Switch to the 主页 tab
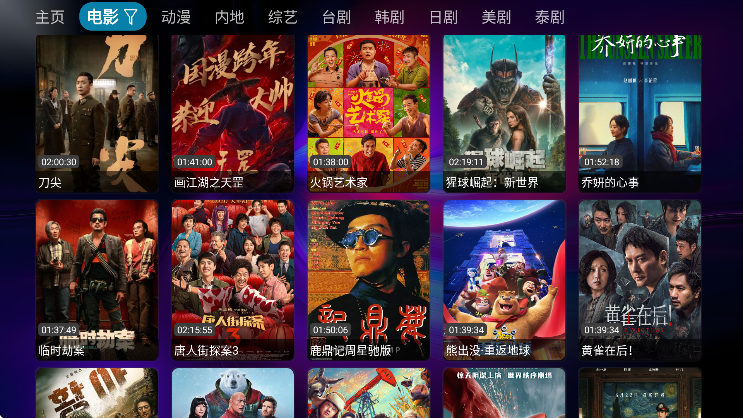 [x=50, y=17]
